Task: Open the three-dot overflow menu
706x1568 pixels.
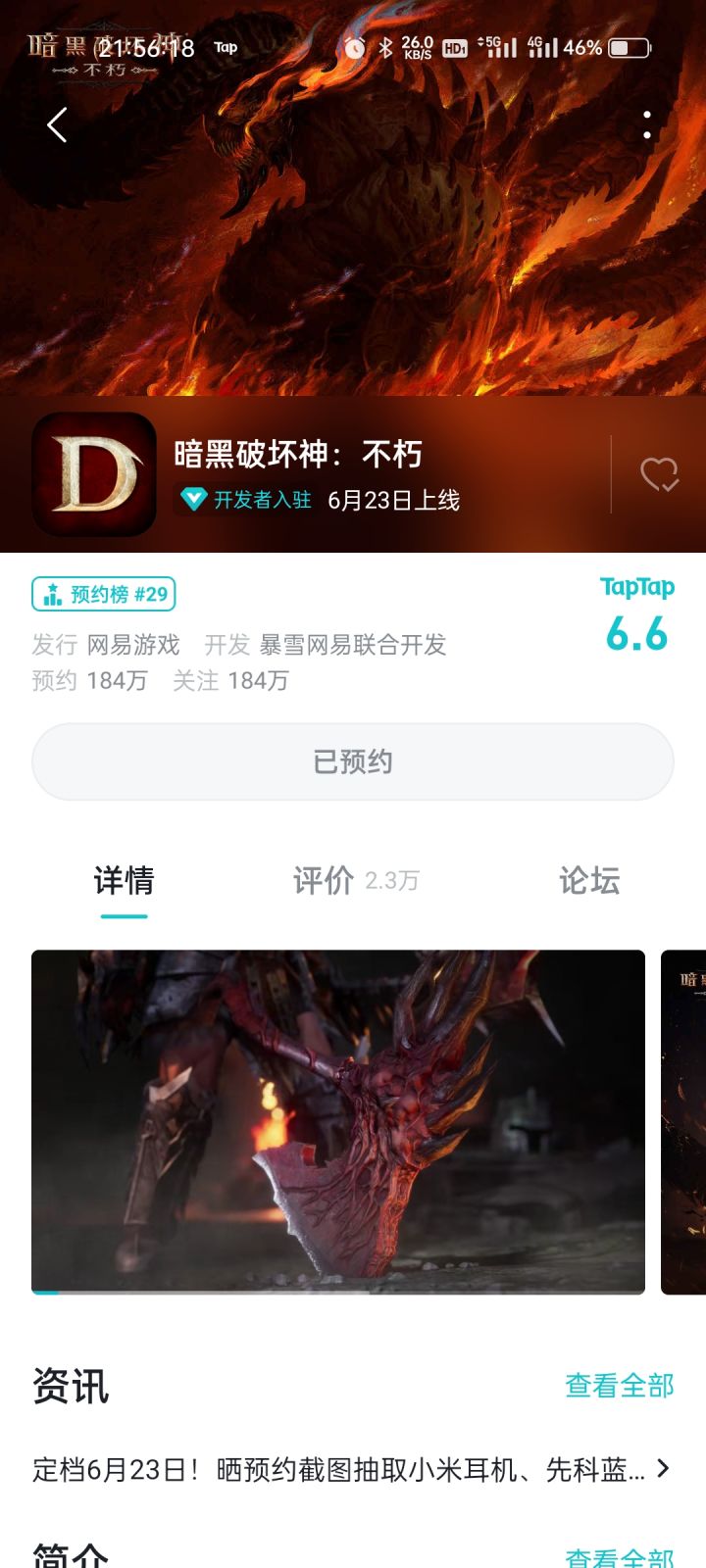Action: (647, 124)
